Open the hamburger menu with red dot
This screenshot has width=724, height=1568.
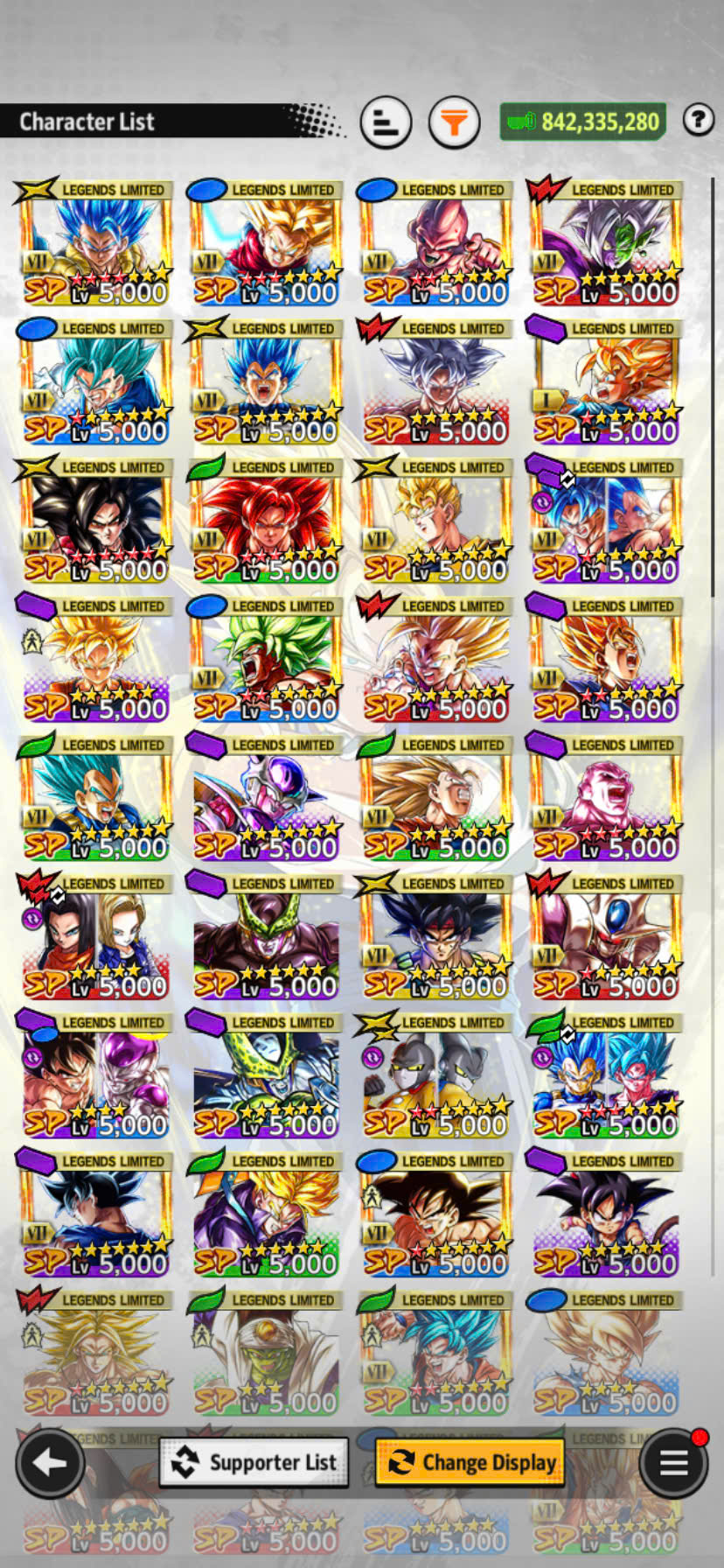pyautogui.click(x=672, y=1462)
